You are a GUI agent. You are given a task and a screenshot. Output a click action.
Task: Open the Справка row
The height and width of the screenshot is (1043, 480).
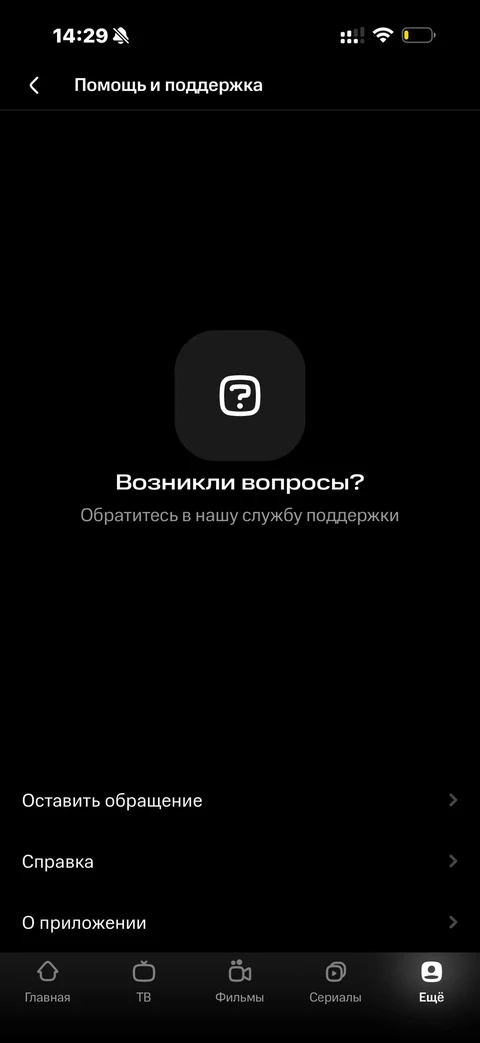[x=240, y=861]
